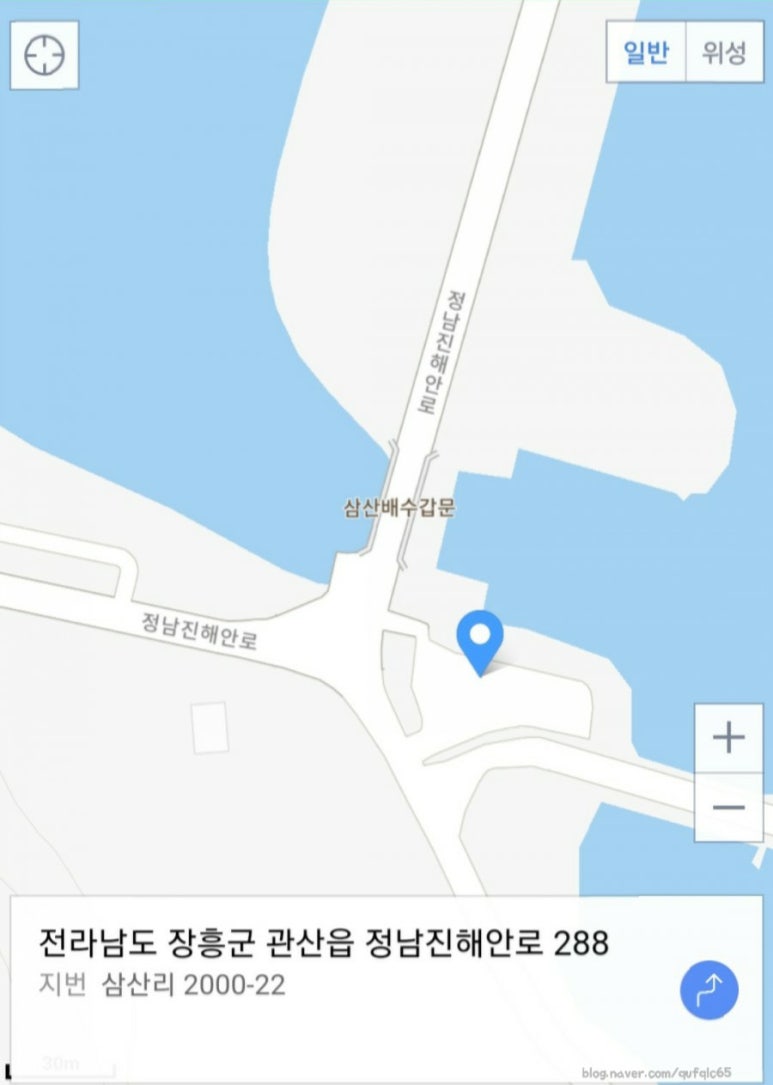Screen dimensions: 773x1085
Task: Zoom out with the minus button
Action: pyautogui.click(x=729, y=807)
